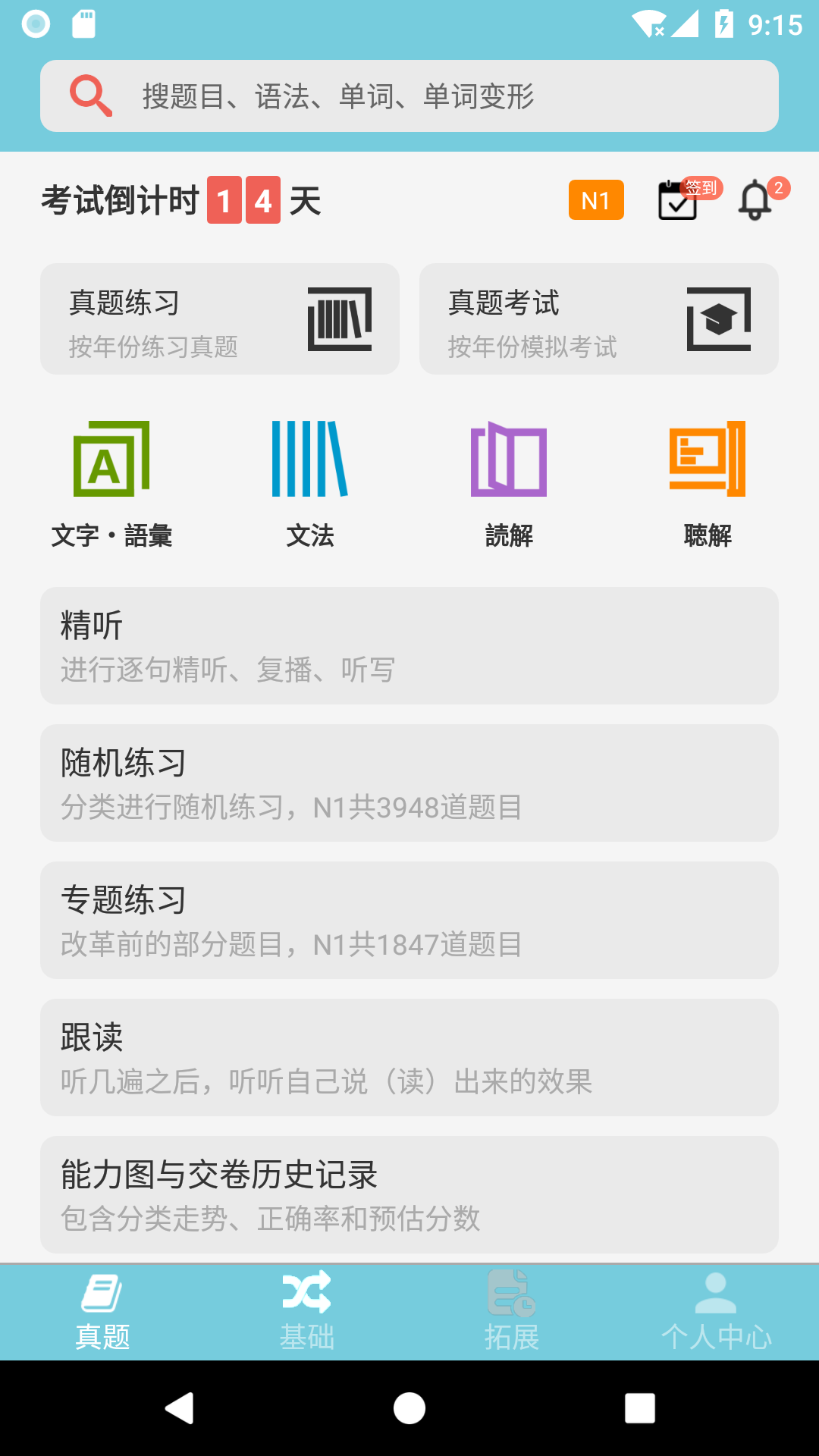Open 真题考试 mock exam card

598,318
